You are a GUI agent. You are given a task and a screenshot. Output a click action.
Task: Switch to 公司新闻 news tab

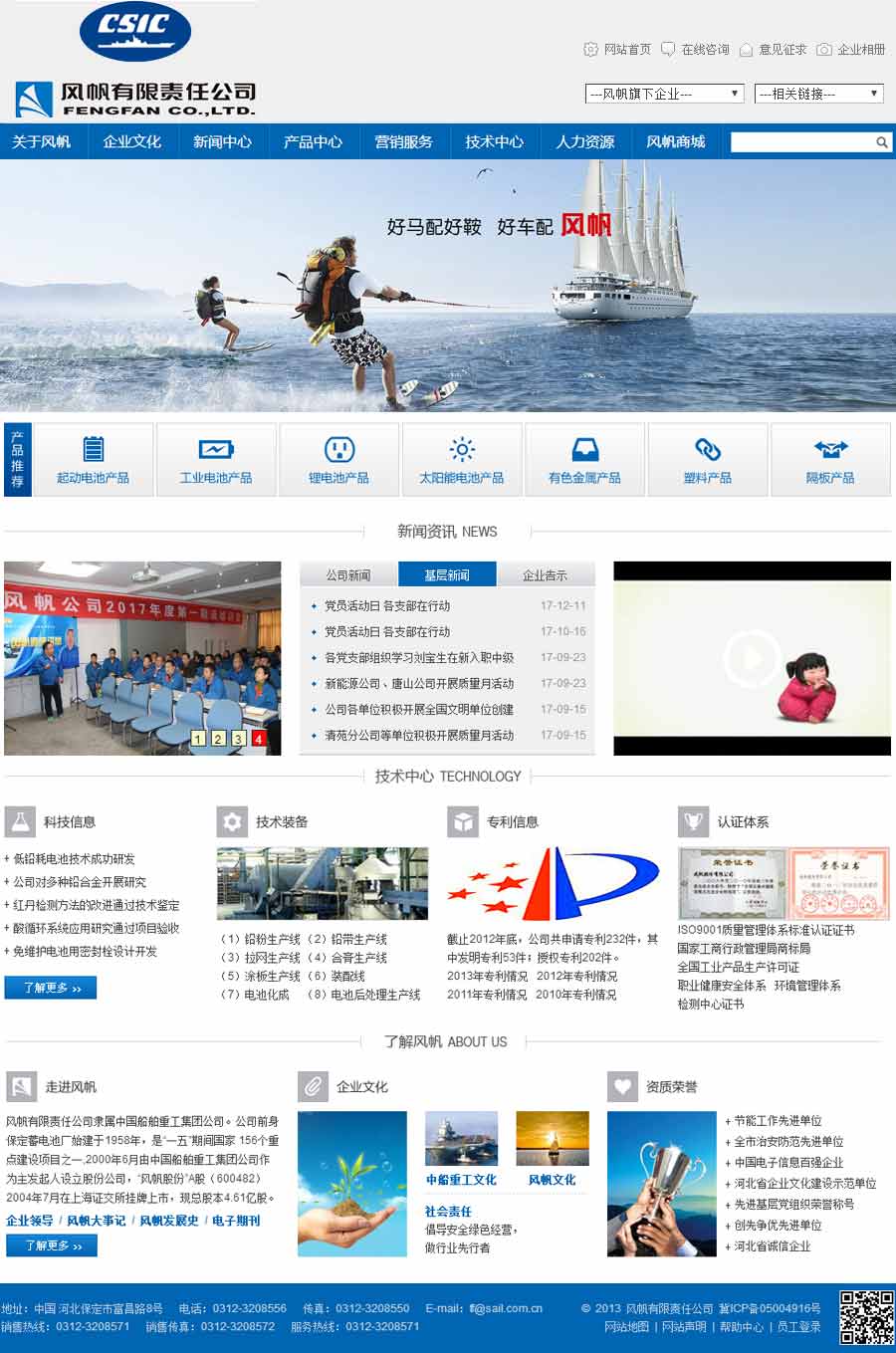tap(348, 574)
